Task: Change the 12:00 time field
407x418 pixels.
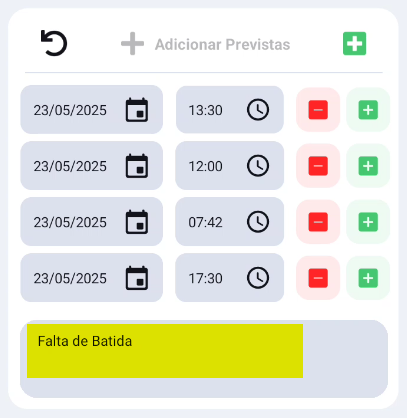Action: [230, 166]
